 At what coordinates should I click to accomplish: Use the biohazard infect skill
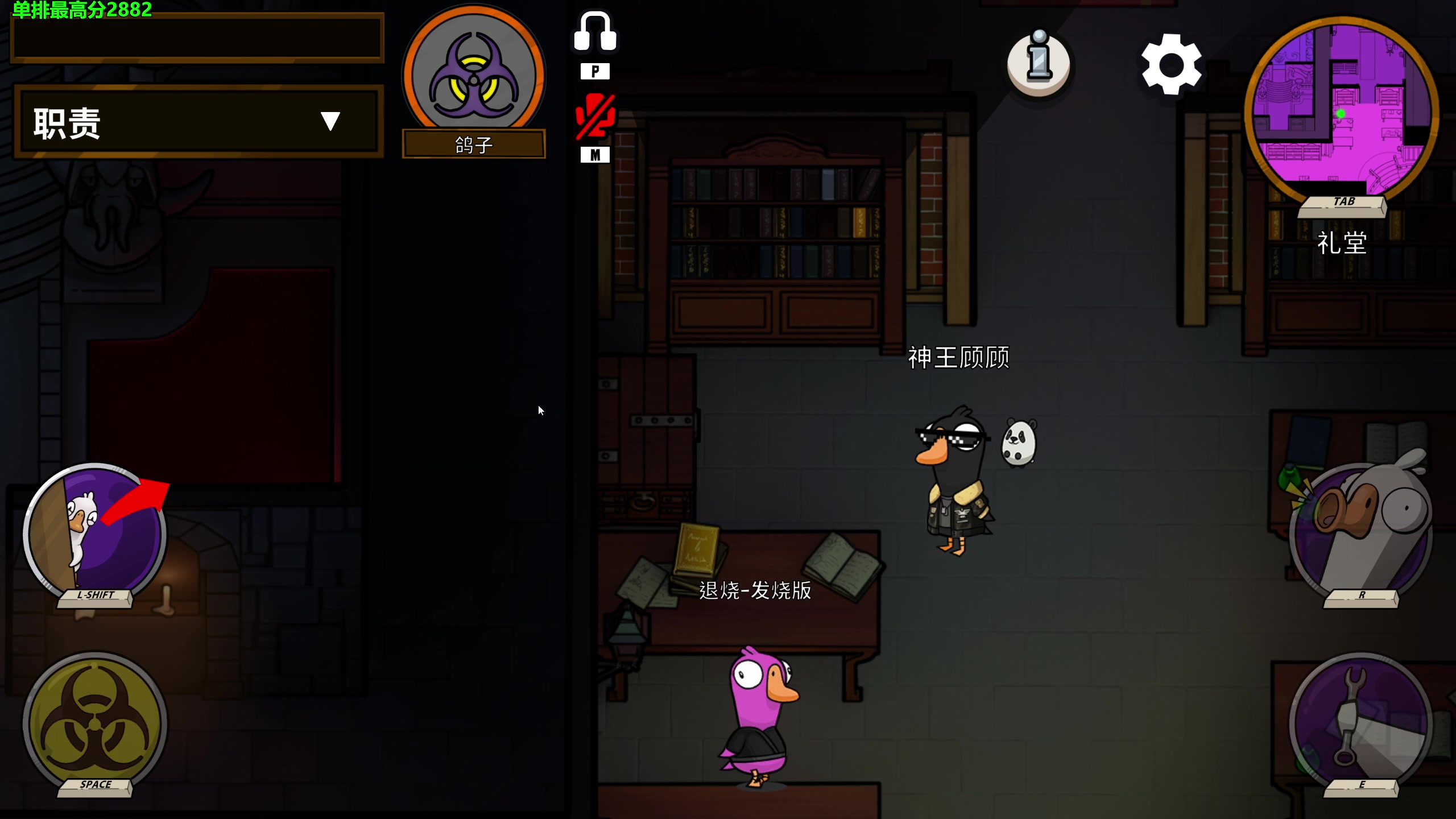[95, 723]
